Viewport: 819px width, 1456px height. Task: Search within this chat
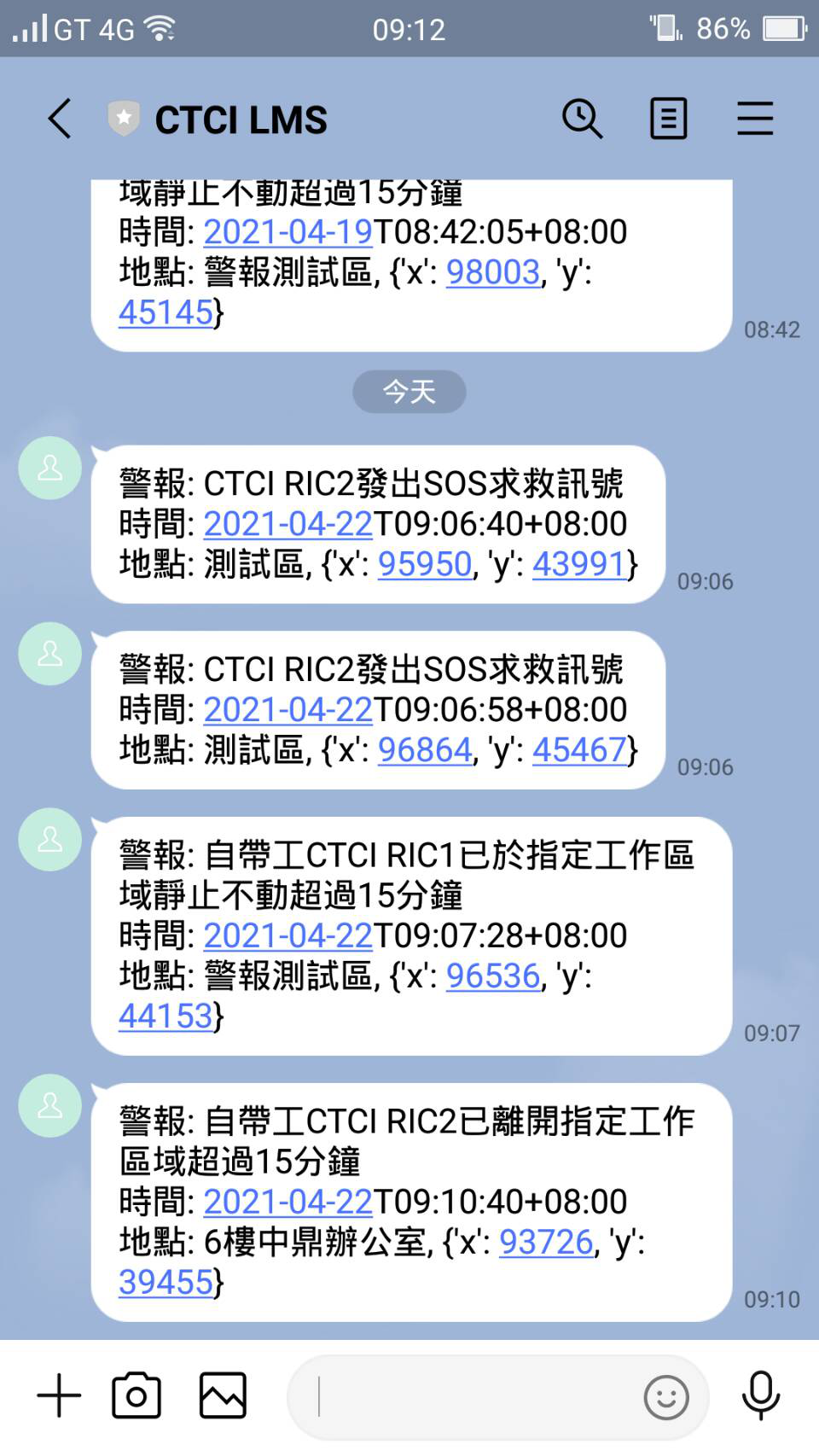click(x=582, y=119)
